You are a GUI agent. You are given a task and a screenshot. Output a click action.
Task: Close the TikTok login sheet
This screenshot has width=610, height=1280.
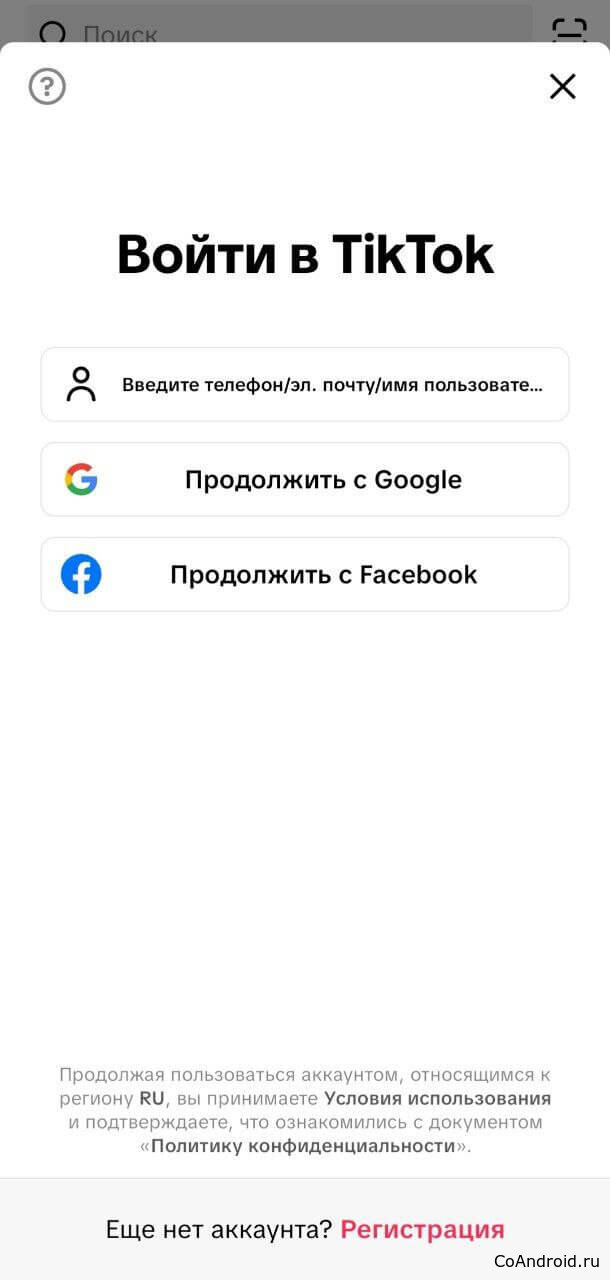click(563, 87)
